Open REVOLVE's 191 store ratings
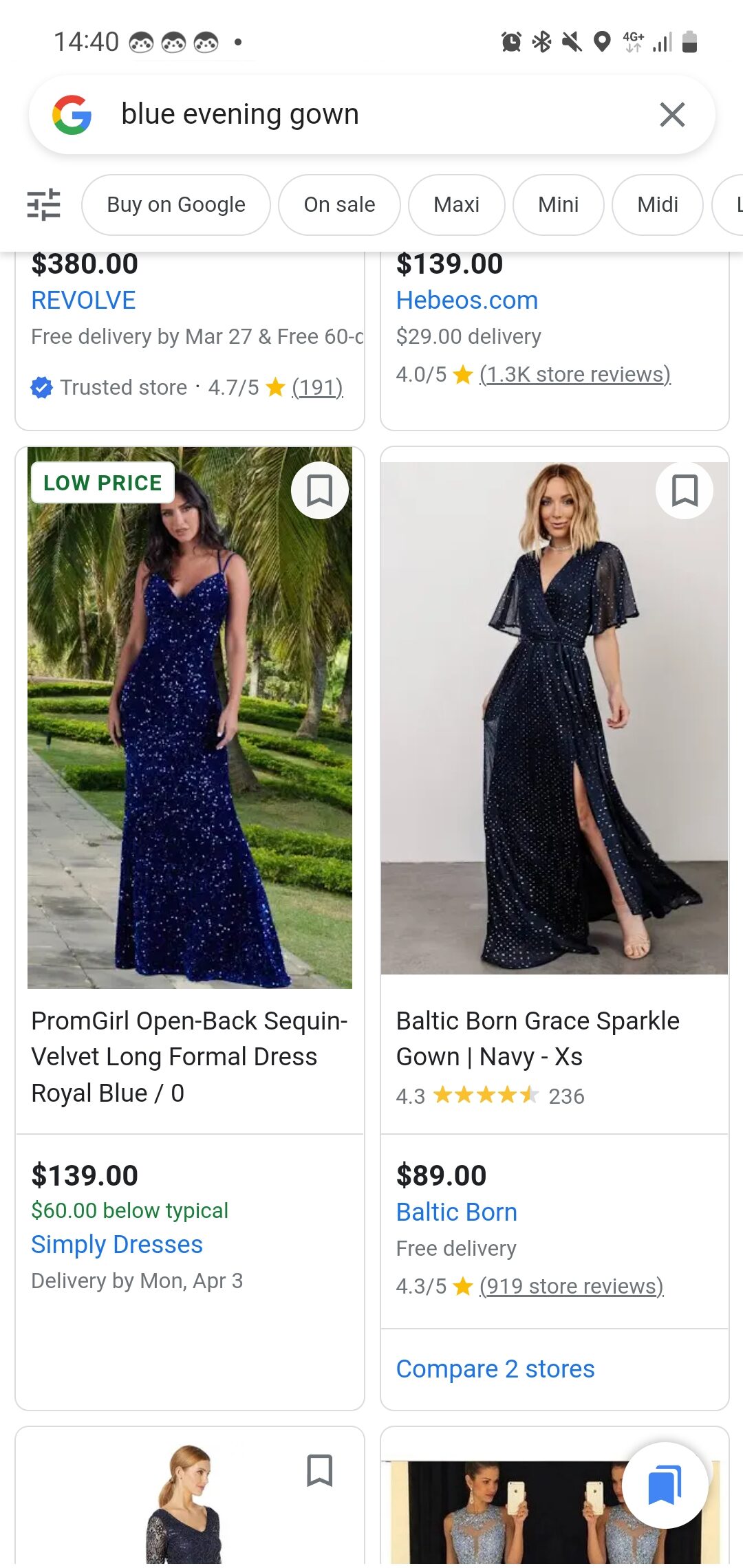Screen dimensions: 743x1568 click(x=317, y=388)
